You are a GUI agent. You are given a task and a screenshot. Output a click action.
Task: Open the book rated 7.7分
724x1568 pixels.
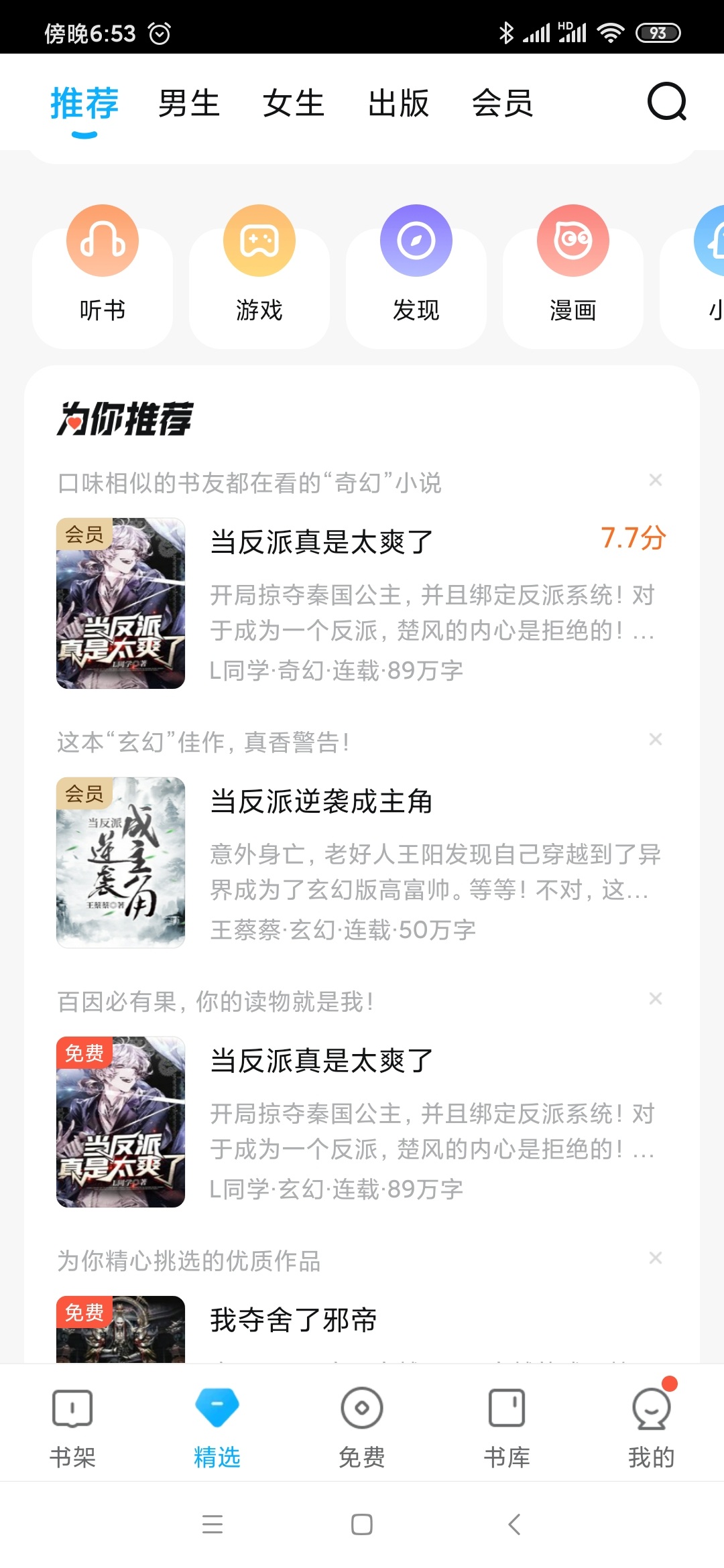point(322,541)
